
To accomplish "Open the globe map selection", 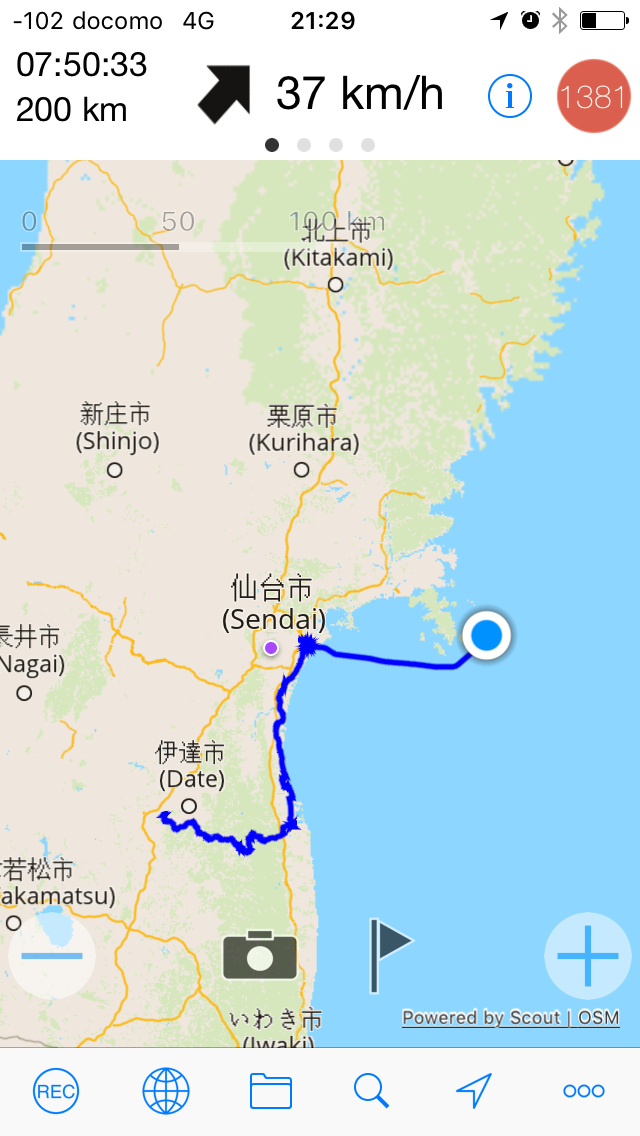I will pos(165,1091).
